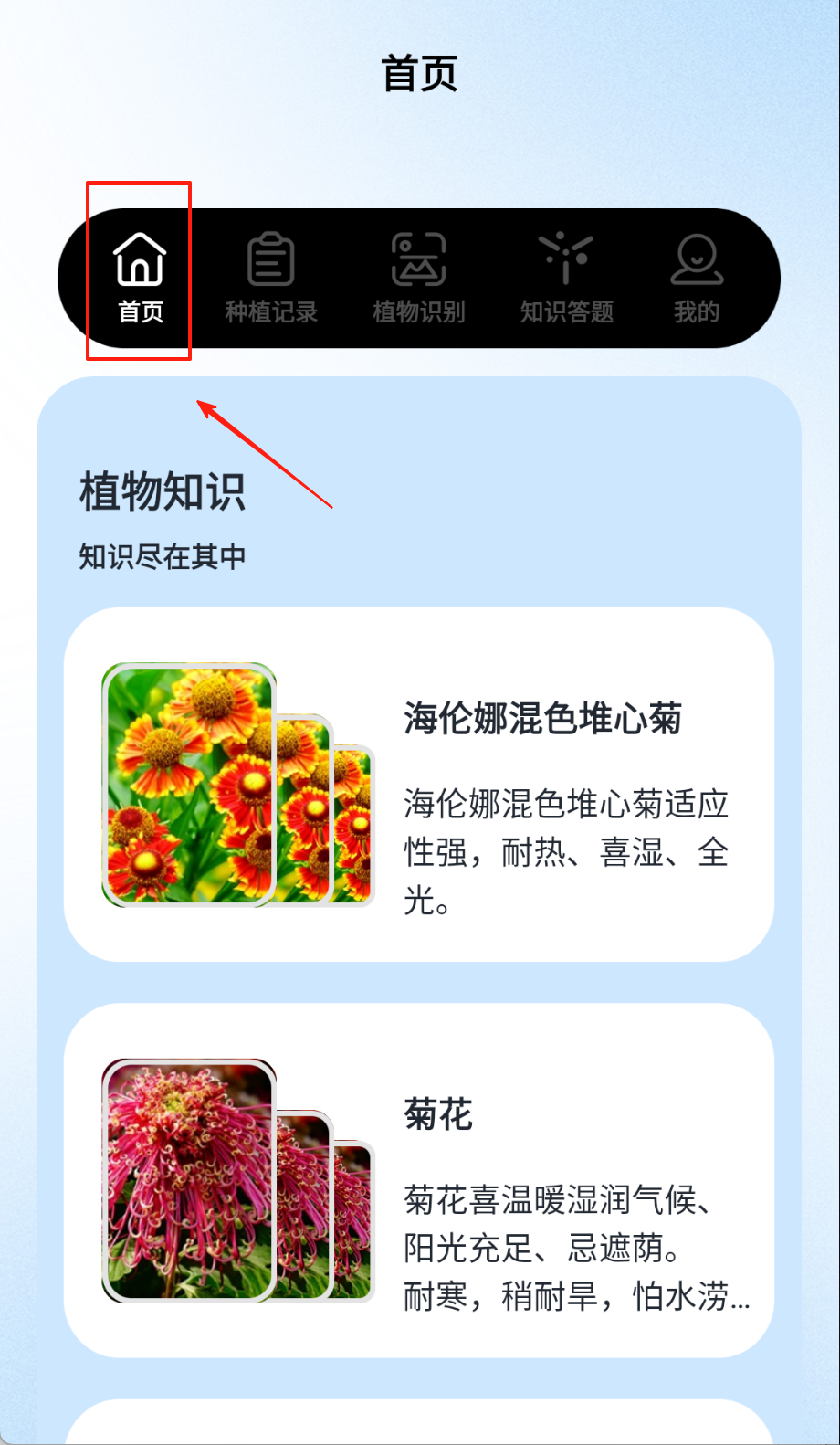Switch to the 首页 tab

coord(140,277)
